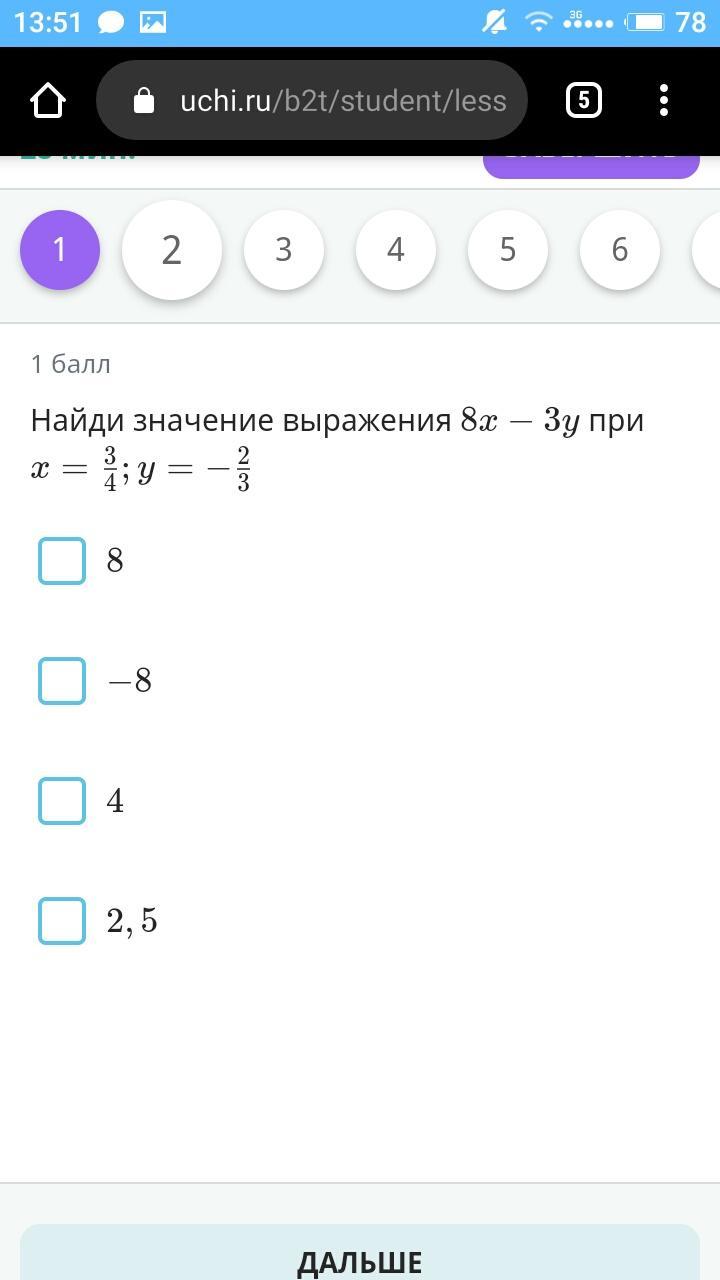The height and width of the screenshot is (1280, 720).
Task: Jump to question 3
Action: (284, 250)
